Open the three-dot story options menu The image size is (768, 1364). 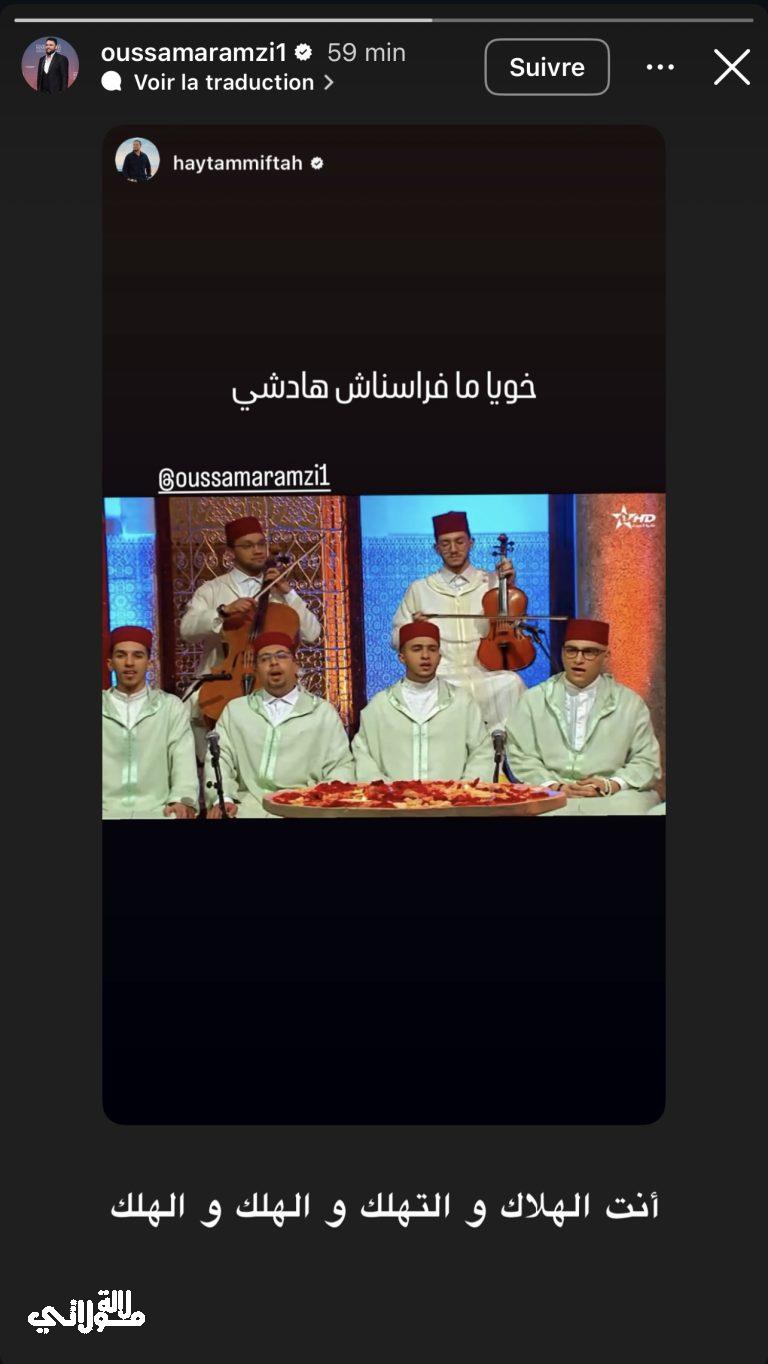(x=660, y=67)
